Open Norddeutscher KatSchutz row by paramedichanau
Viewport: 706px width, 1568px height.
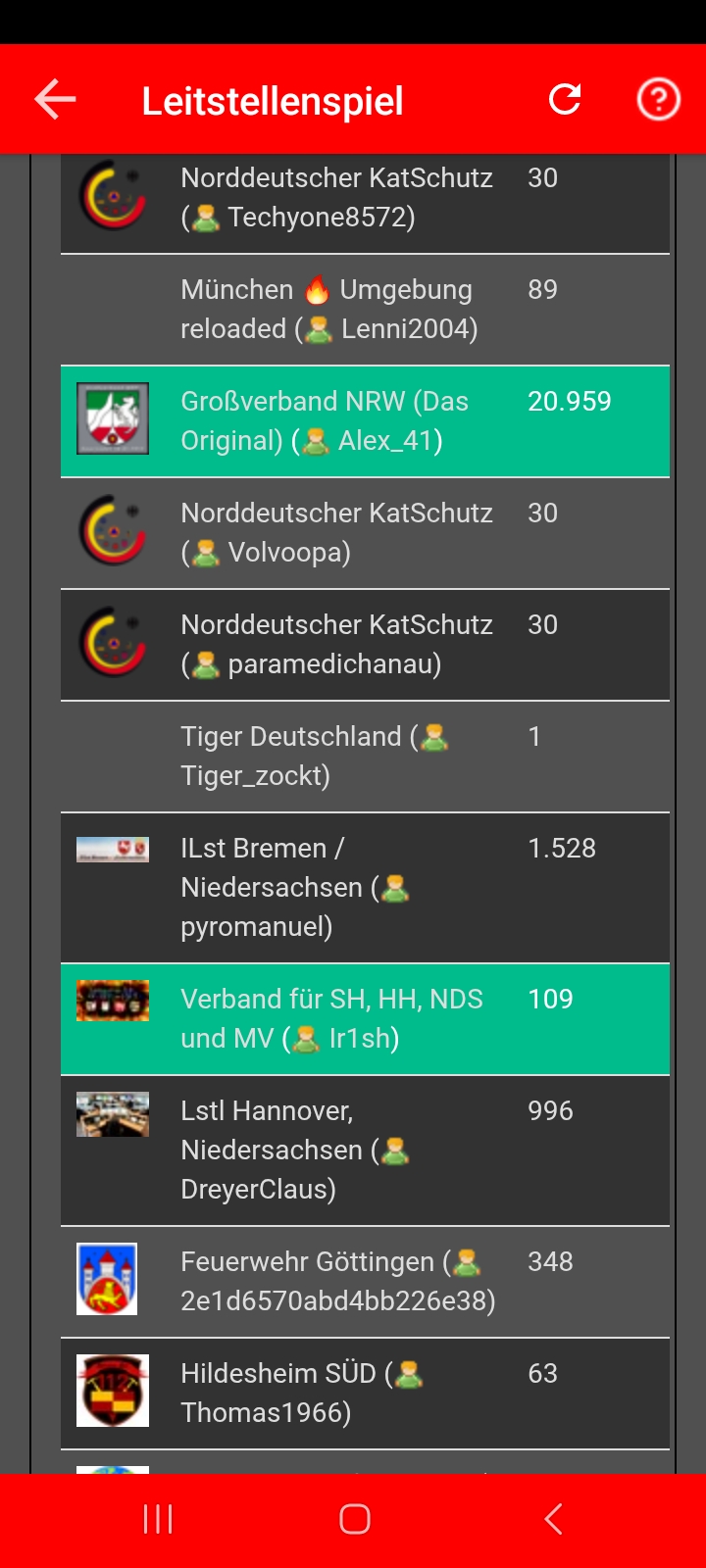click(x=336, y=645)
